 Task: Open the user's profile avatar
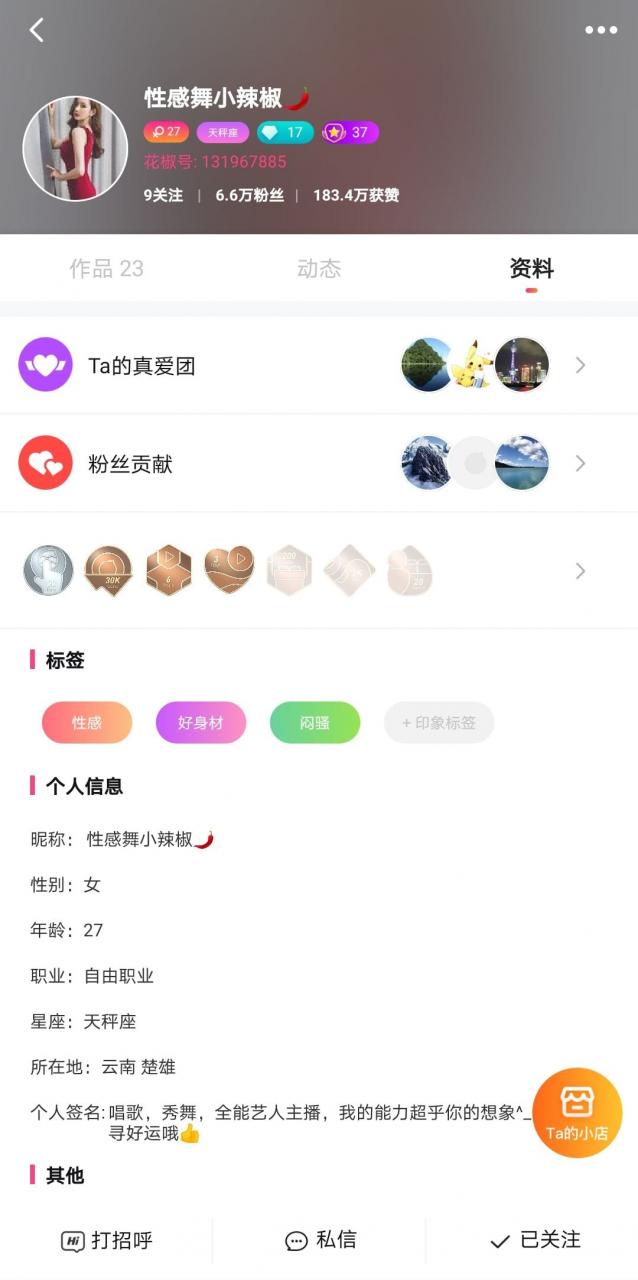[x=75, y=149]
